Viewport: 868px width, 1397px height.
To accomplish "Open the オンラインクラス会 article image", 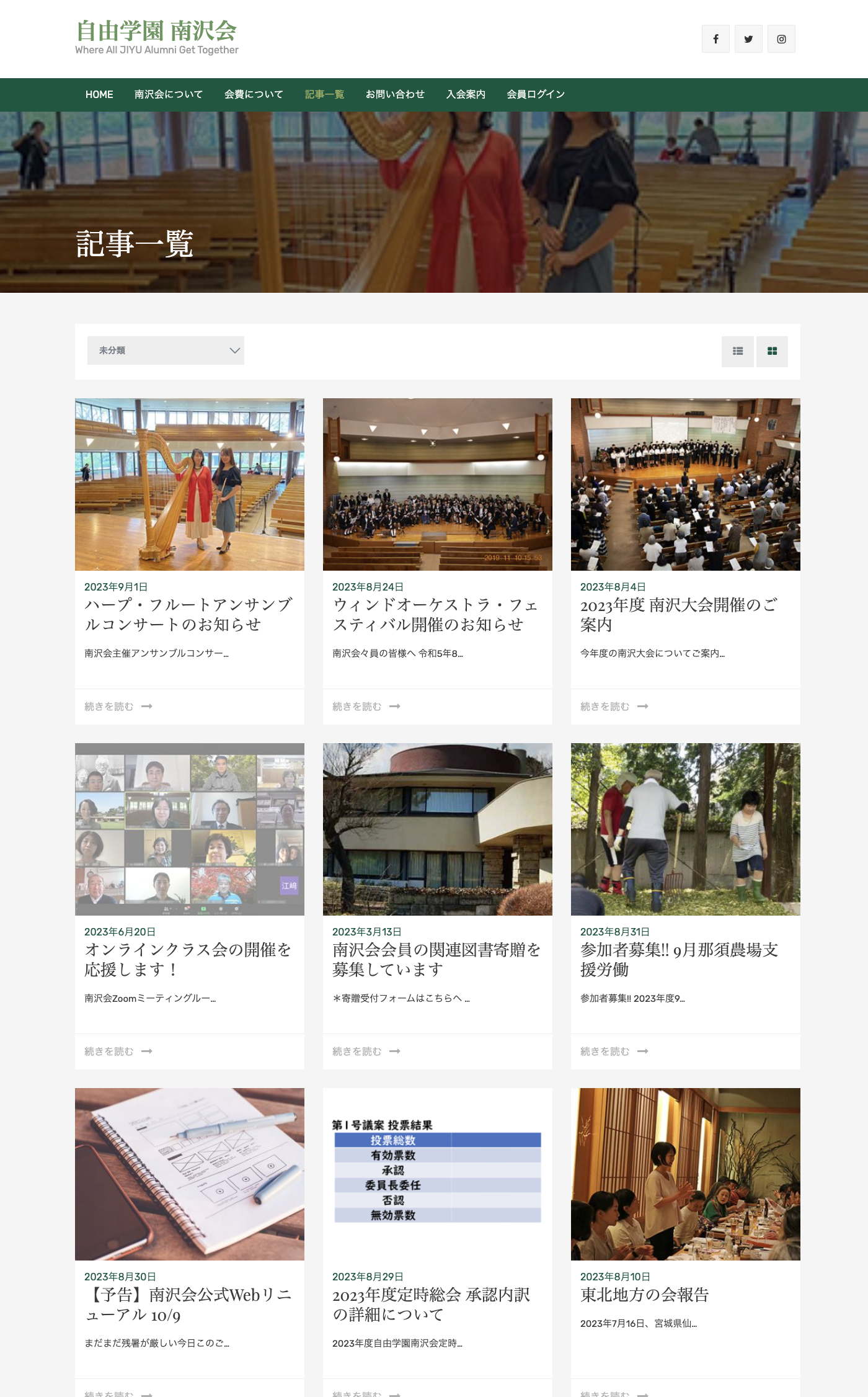I will click(x=190, y=829).
